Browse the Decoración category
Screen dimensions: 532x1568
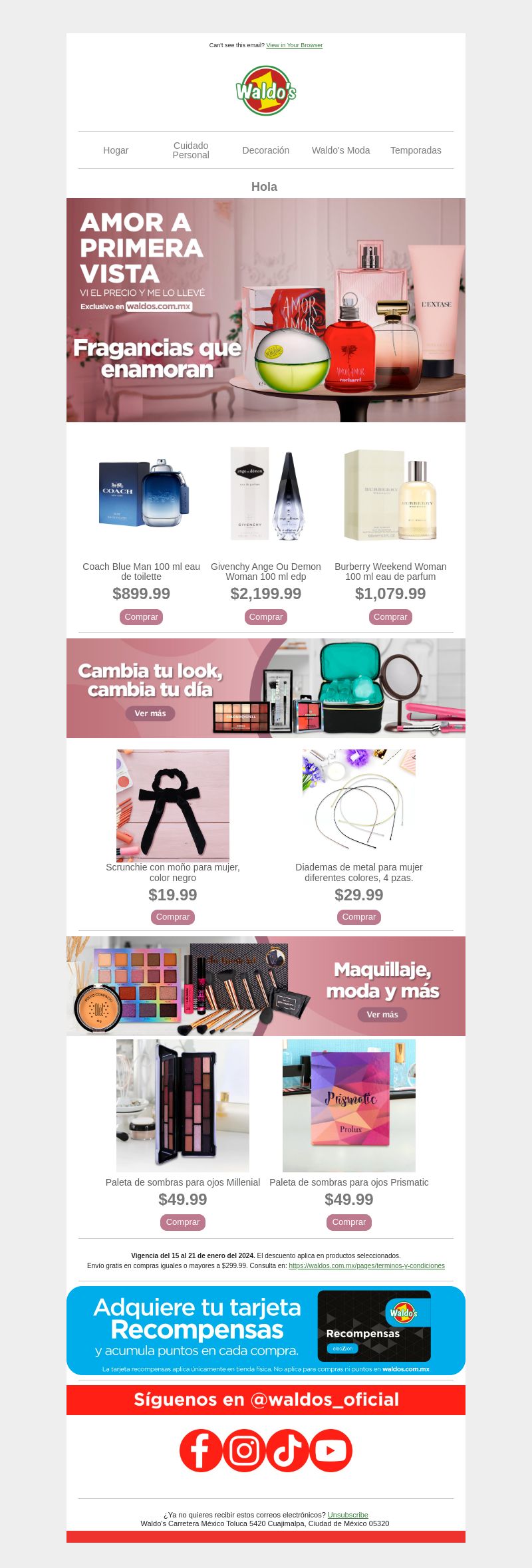266,150
